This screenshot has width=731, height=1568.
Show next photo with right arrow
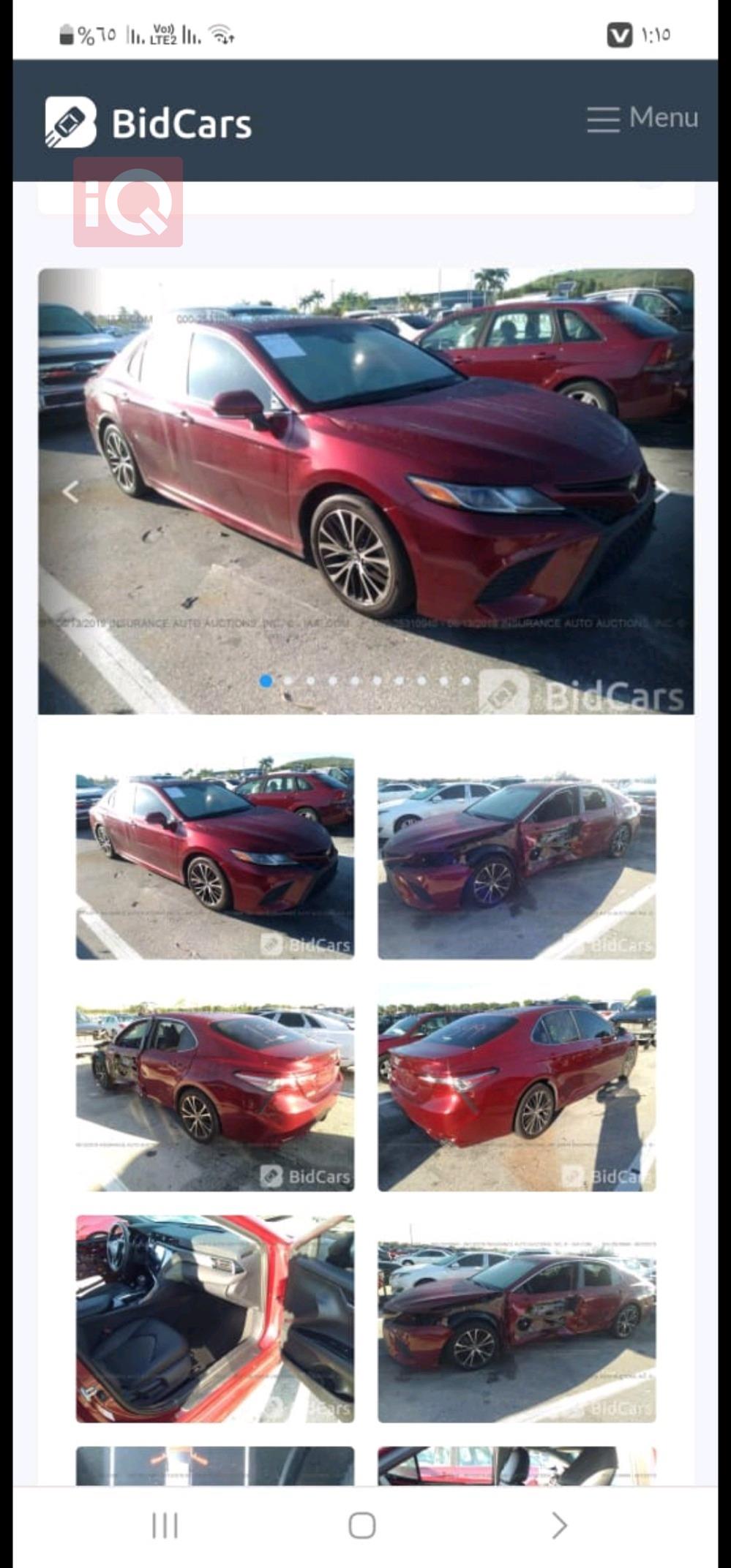661,492
